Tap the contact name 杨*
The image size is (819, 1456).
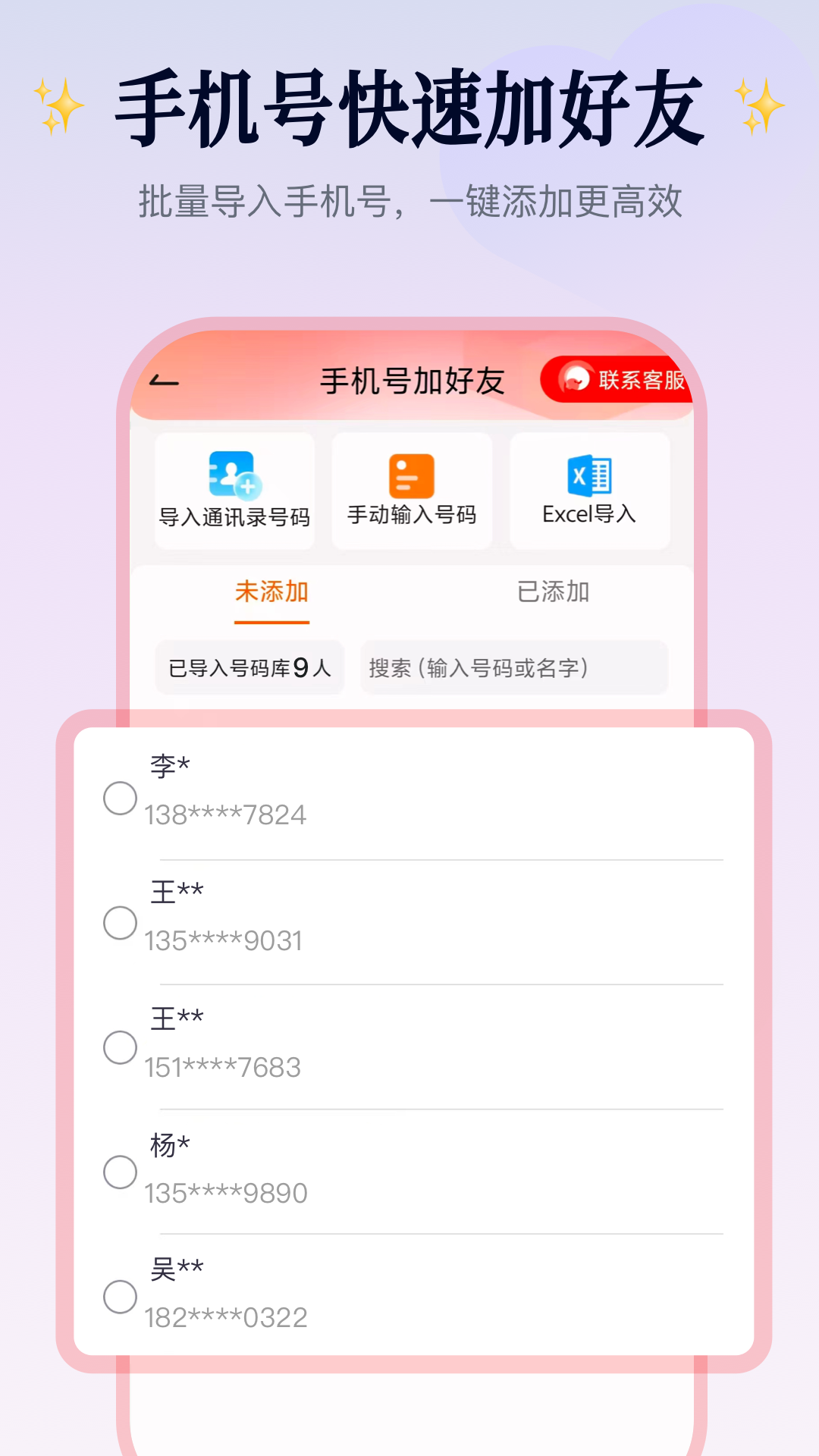coord(168,1146)
